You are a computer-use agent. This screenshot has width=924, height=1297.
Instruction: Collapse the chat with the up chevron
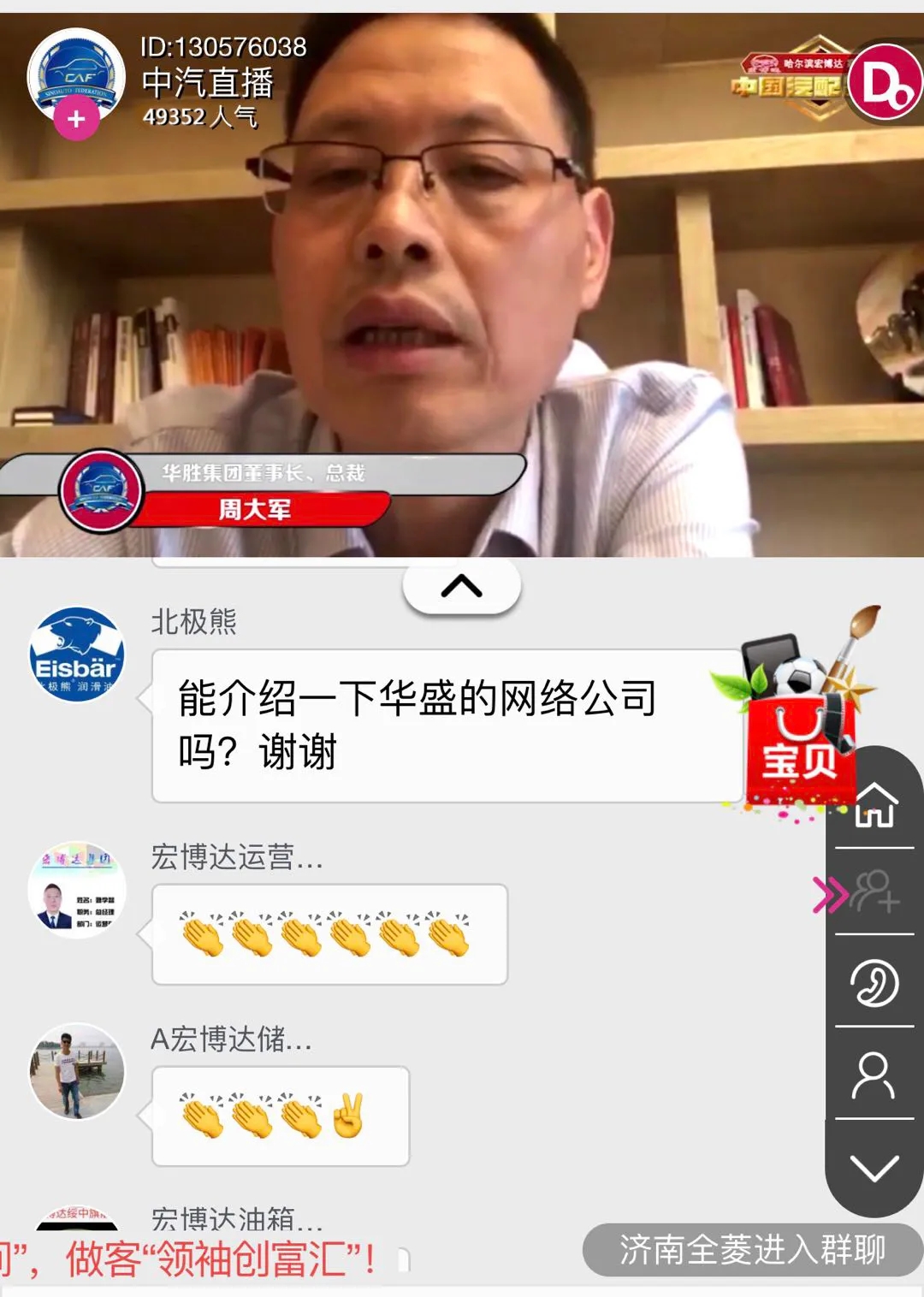point(462,586)
